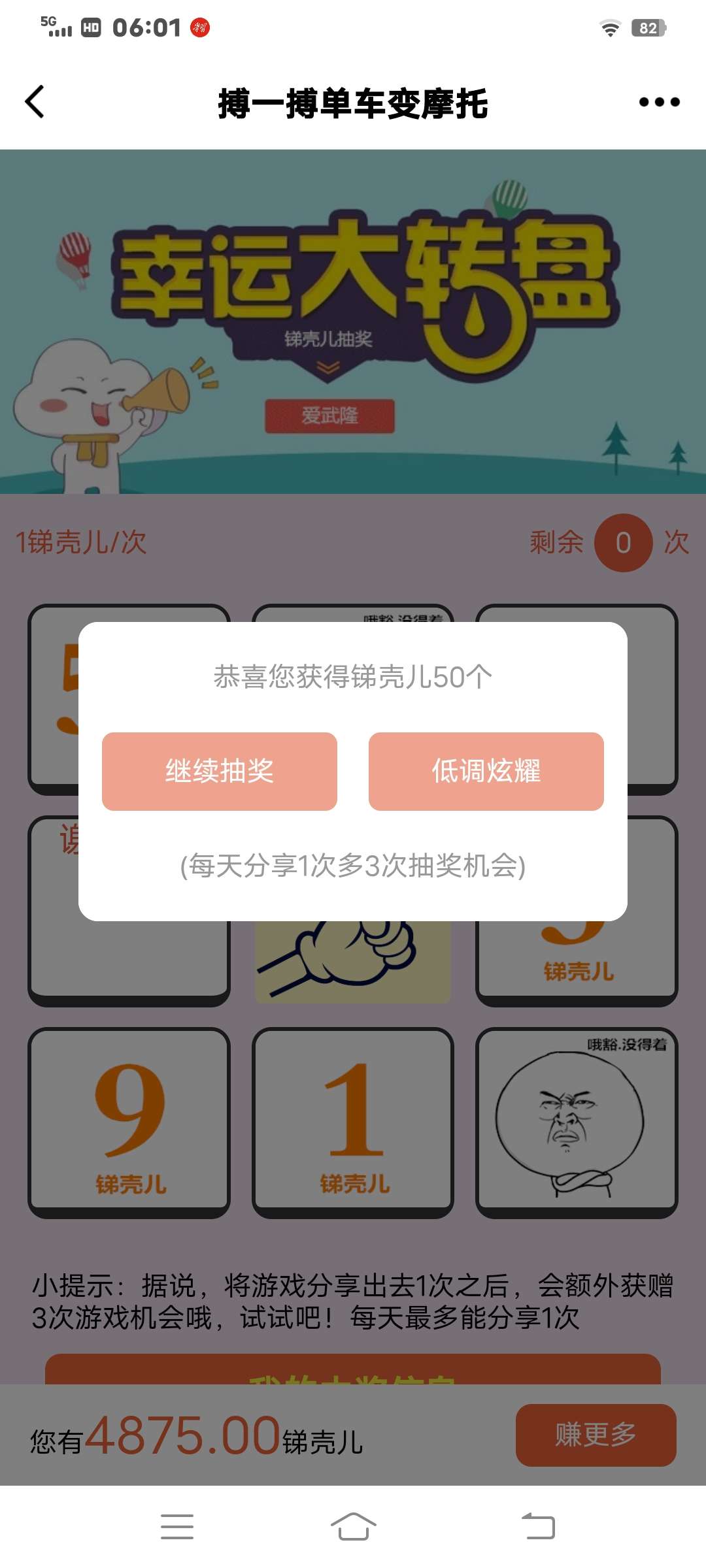Tap 低调炫耀 to share the prize
The image size is (706, 1568).
(x=486, y=771)
